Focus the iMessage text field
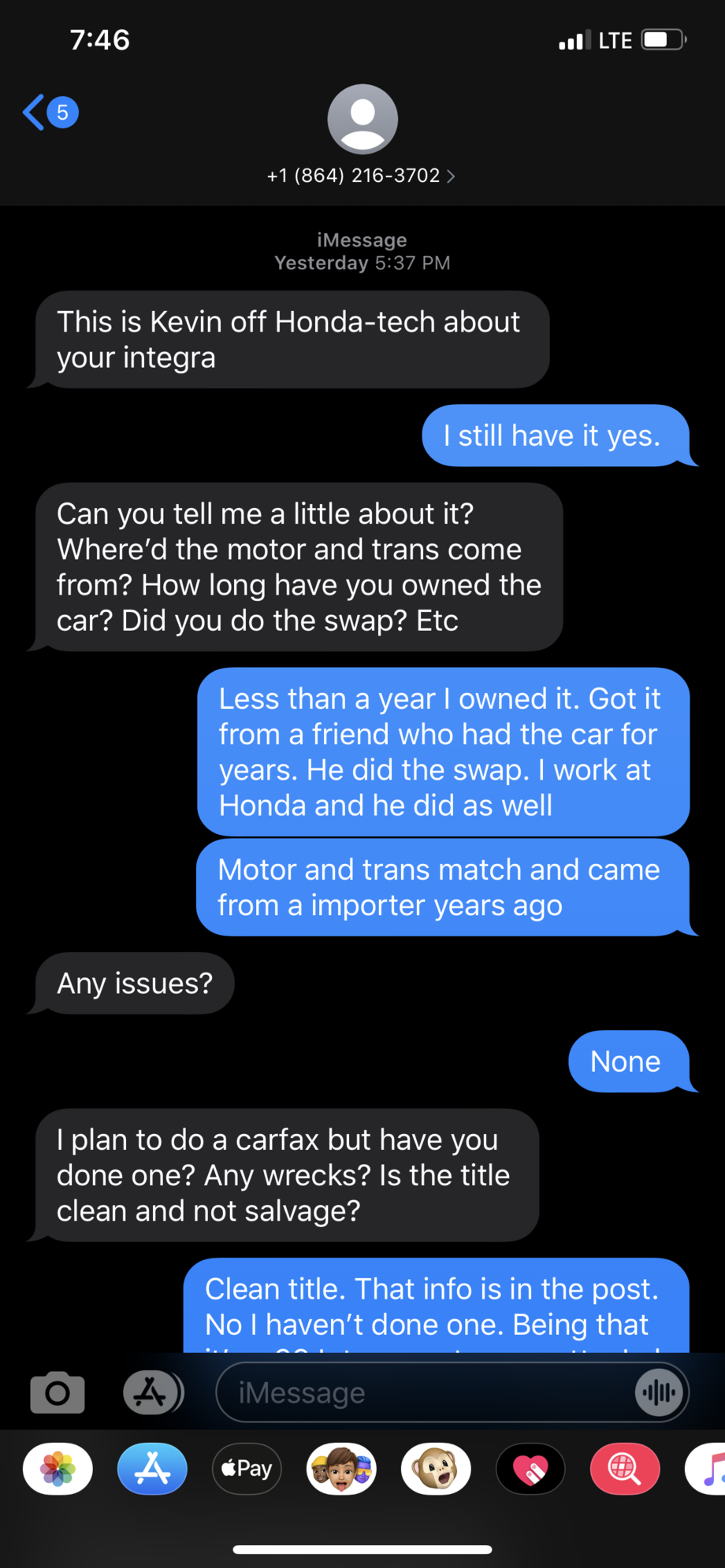Viewport: 725px width, 1568px height. (x=426, y=1392)
